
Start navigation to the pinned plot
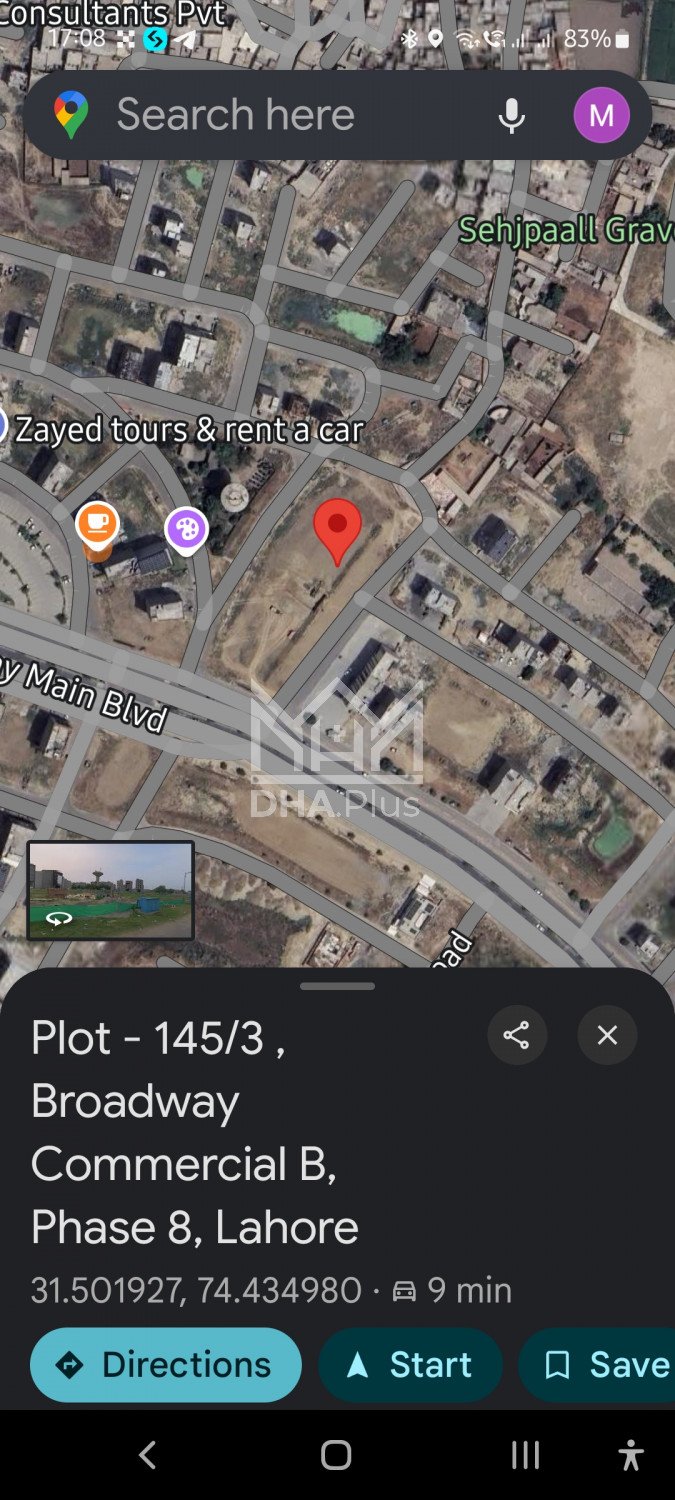coord(410,1364)
